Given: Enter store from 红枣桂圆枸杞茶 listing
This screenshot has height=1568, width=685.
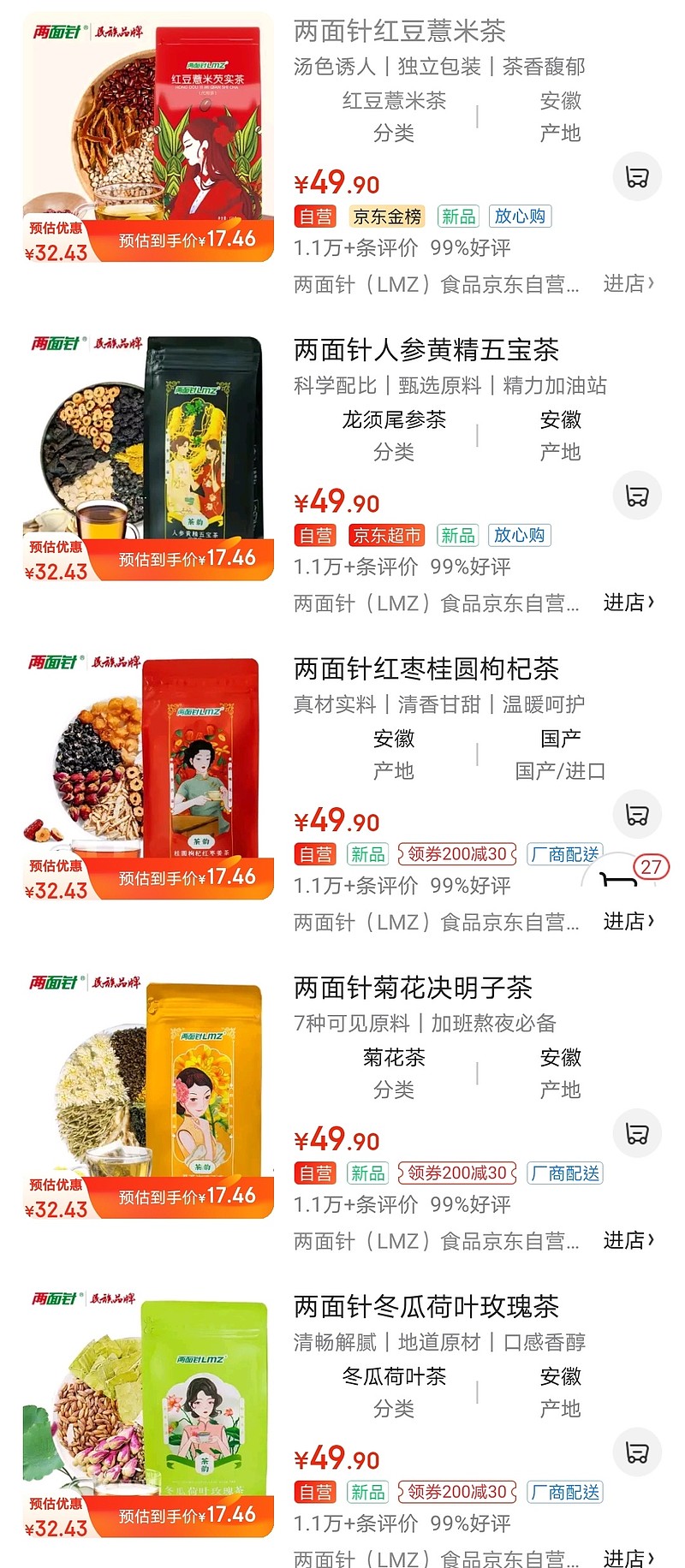Looking at the screenshot, I should [628, 922].
